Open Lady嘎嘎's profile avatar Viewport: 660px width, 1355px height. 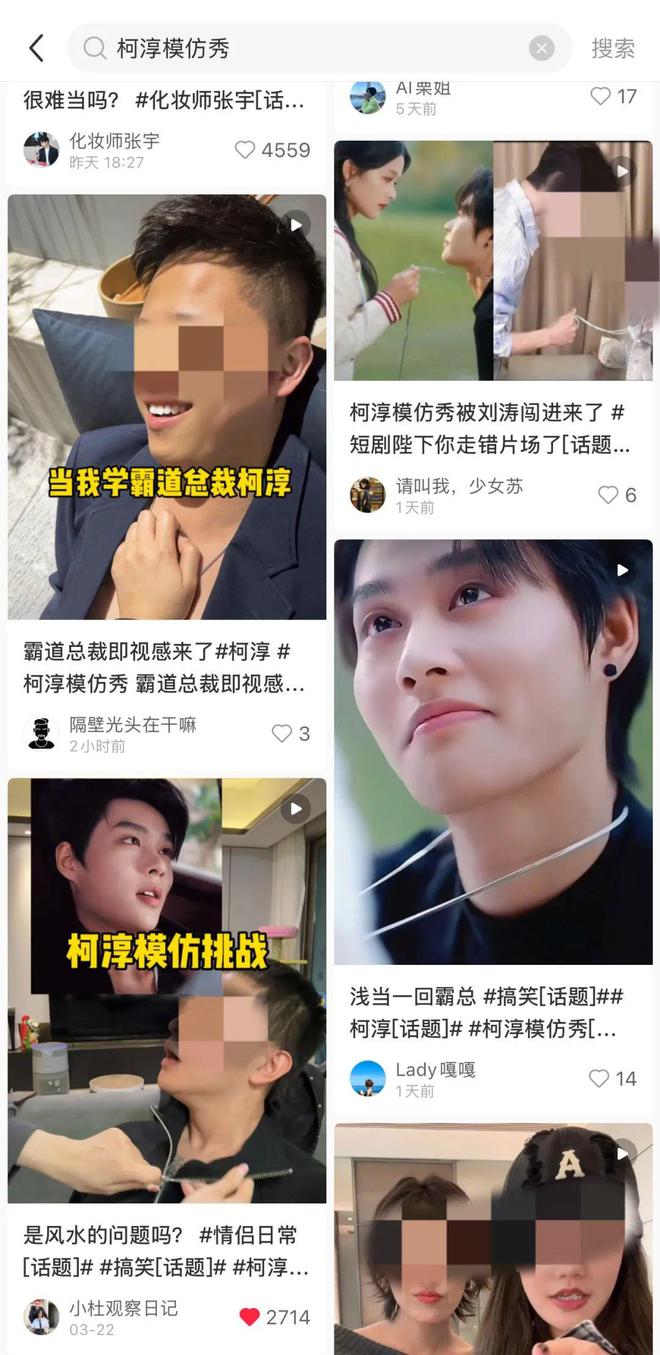point(367,1078)
